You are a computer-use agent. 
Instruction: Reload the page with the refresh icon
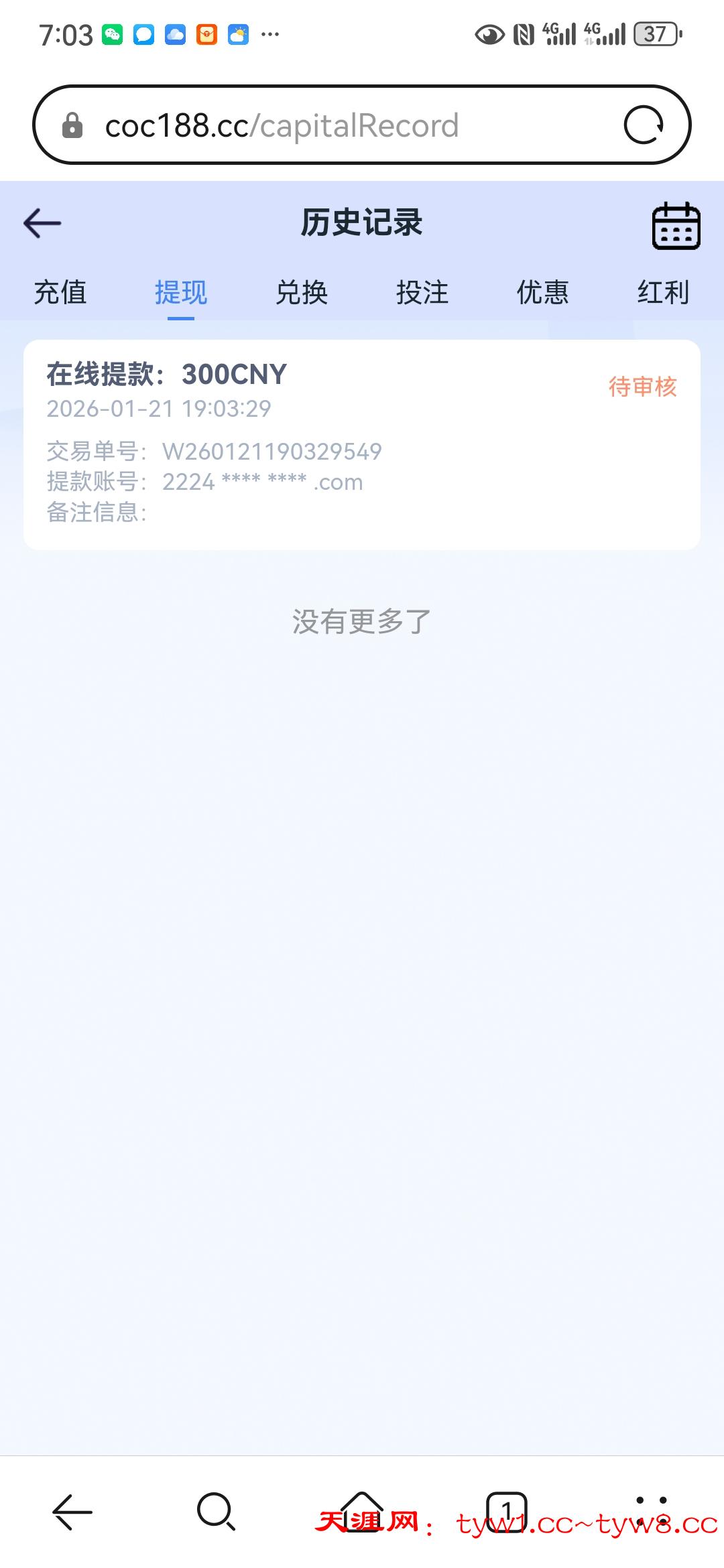coord(644,125)
